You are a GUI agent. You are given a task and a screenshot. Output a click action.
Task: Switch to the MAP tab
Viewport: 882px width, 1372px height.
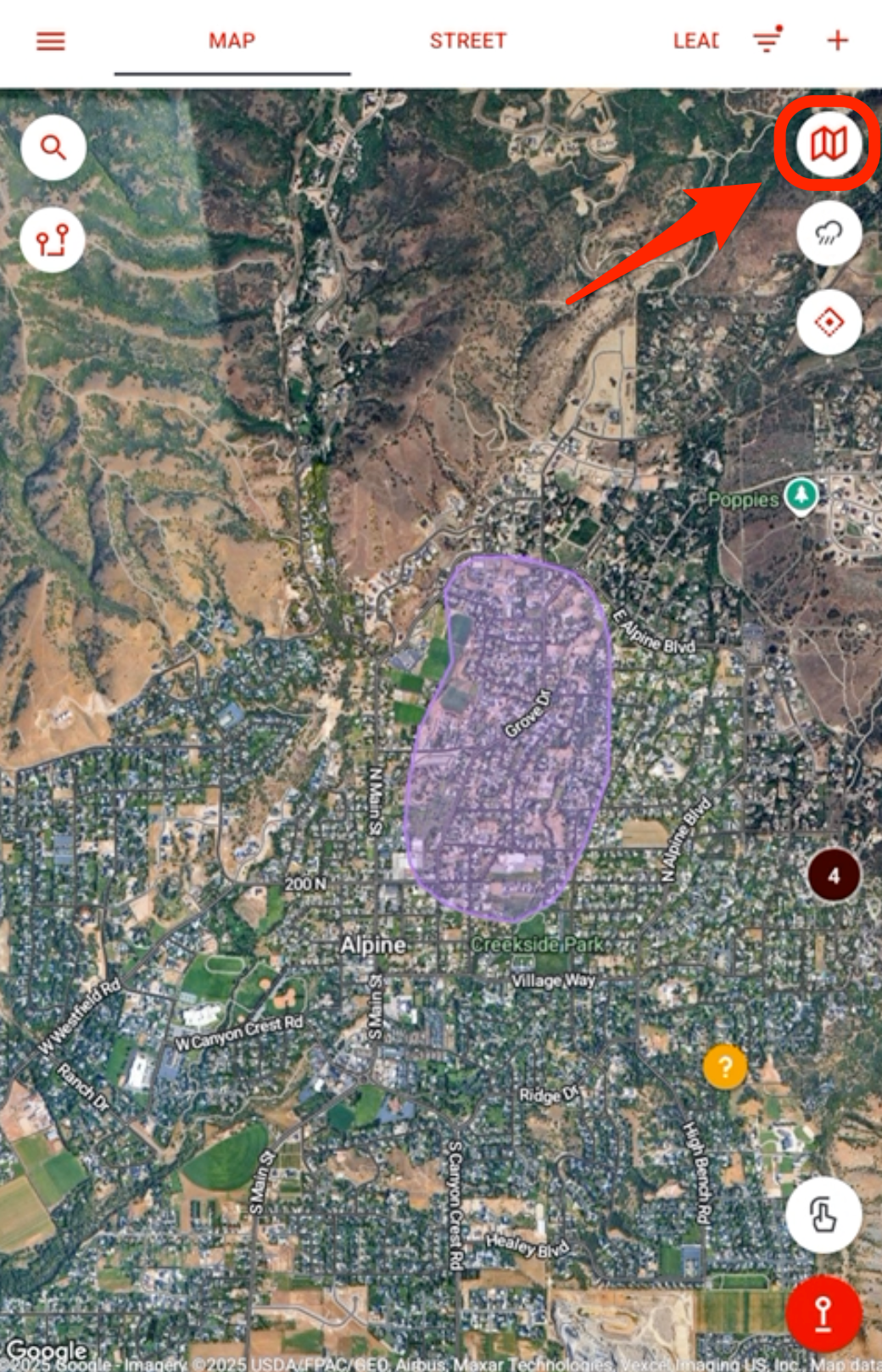[x=232, y=41]
